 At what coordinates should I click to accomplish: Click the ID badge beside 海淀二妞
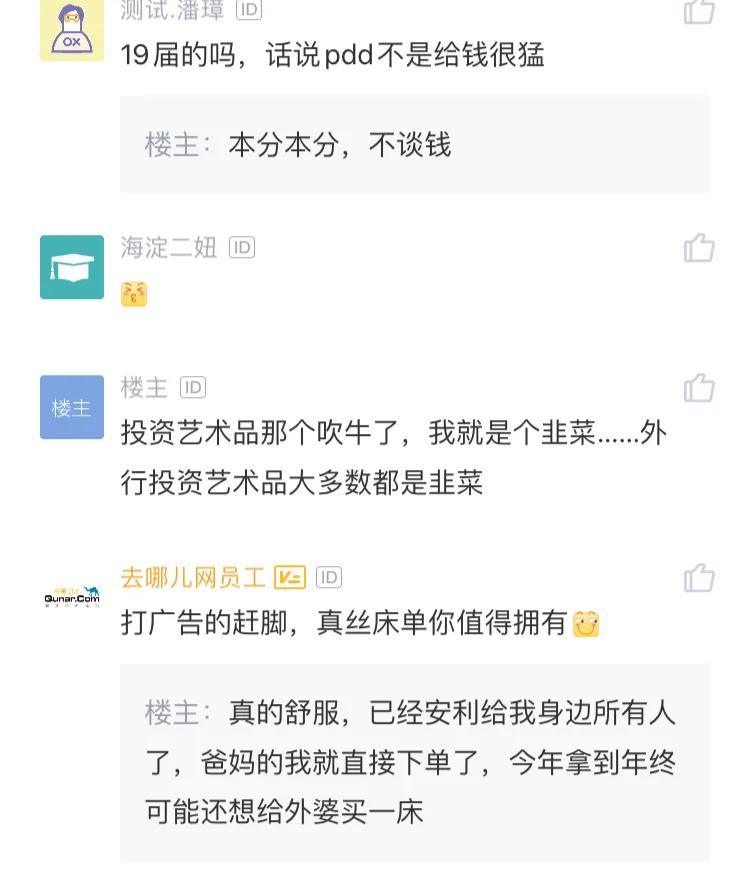(x=240, y=247)
